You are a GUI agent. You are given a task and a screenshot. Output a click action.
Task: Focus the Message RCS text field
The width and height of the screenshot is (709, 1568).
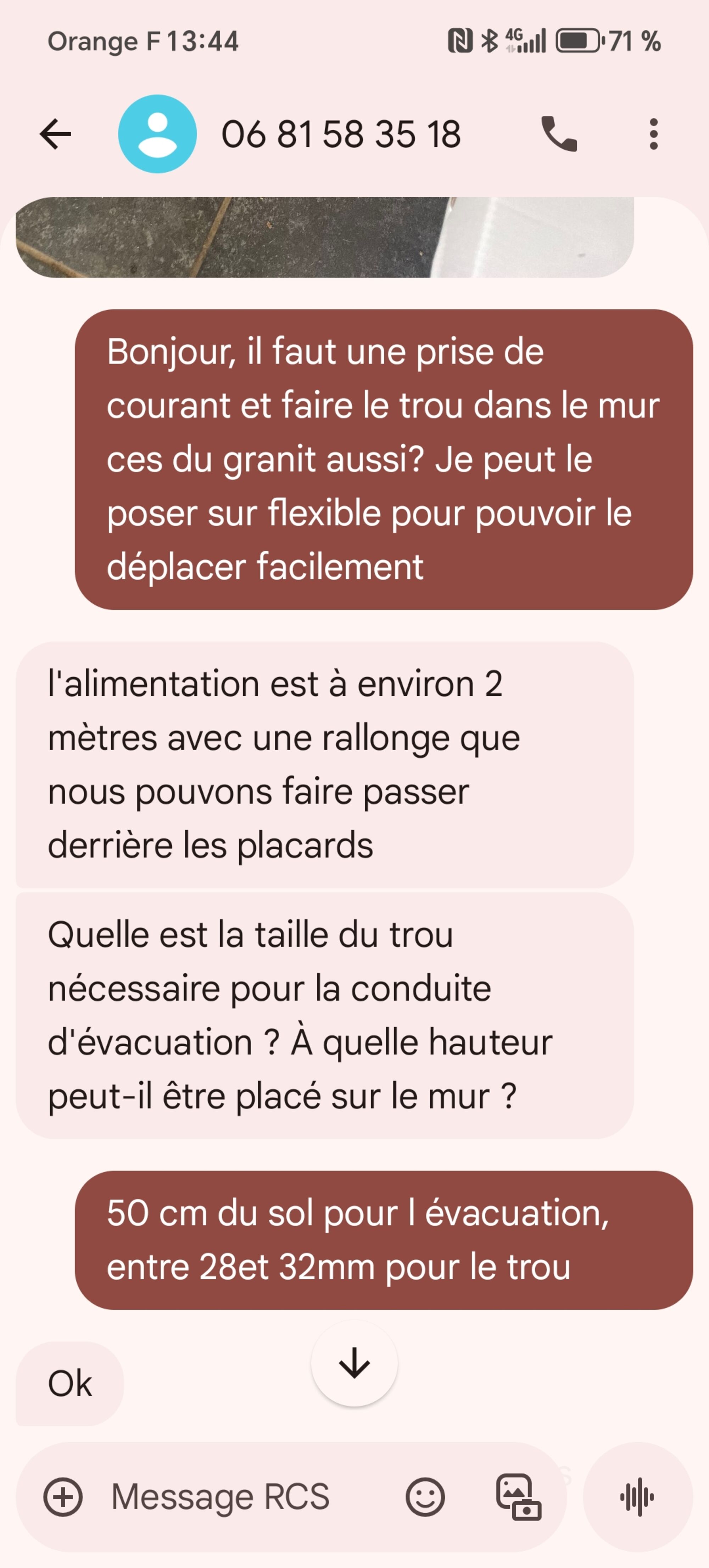pos(244,1497)
